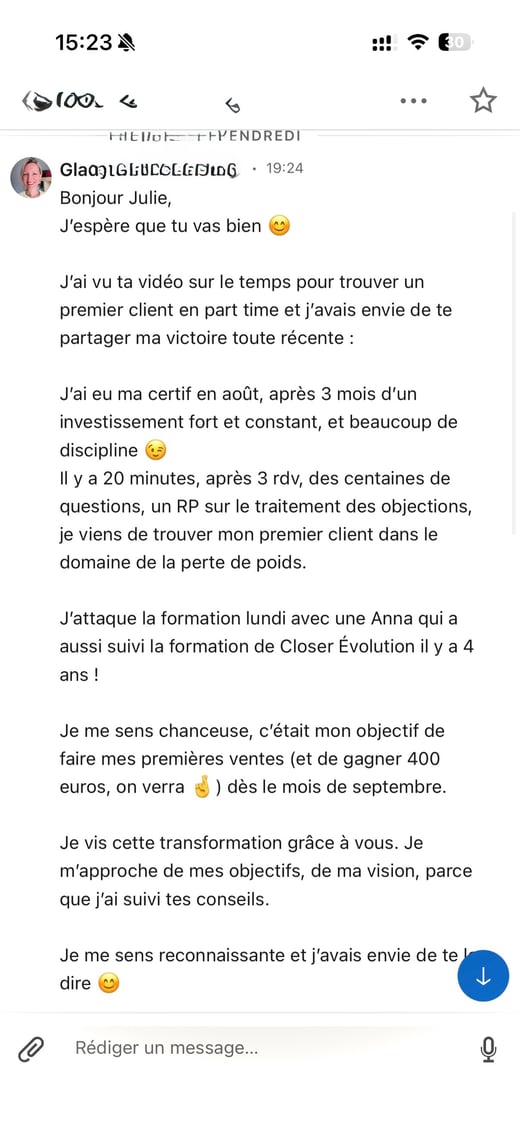520x1130 pixels.
Task: Record a voice message with microphone
Action: (x=488, y=1049)
